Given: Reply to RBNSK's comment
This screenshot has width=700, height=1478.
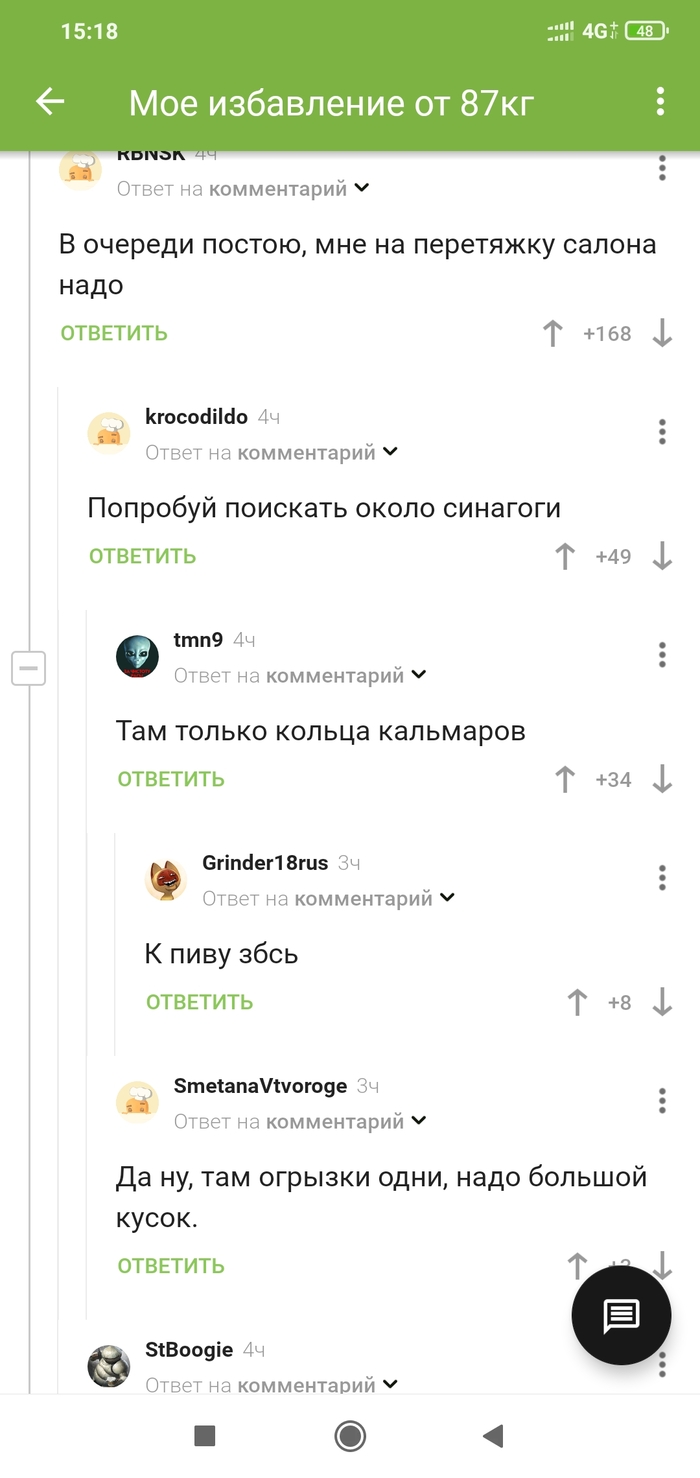Looking at the screenshot, I should coord(114,333).
